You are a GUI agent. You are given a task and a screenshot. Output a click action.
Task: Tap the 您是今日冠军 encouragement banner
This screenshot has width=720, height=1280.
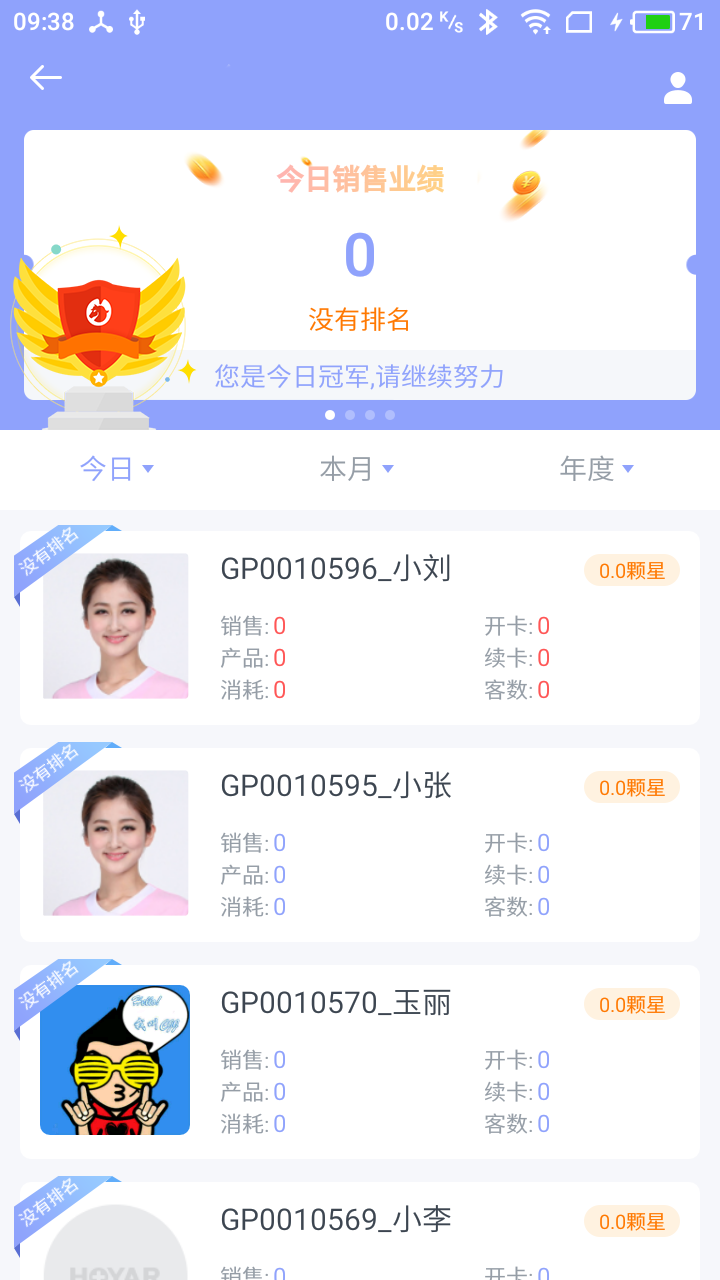360,375
